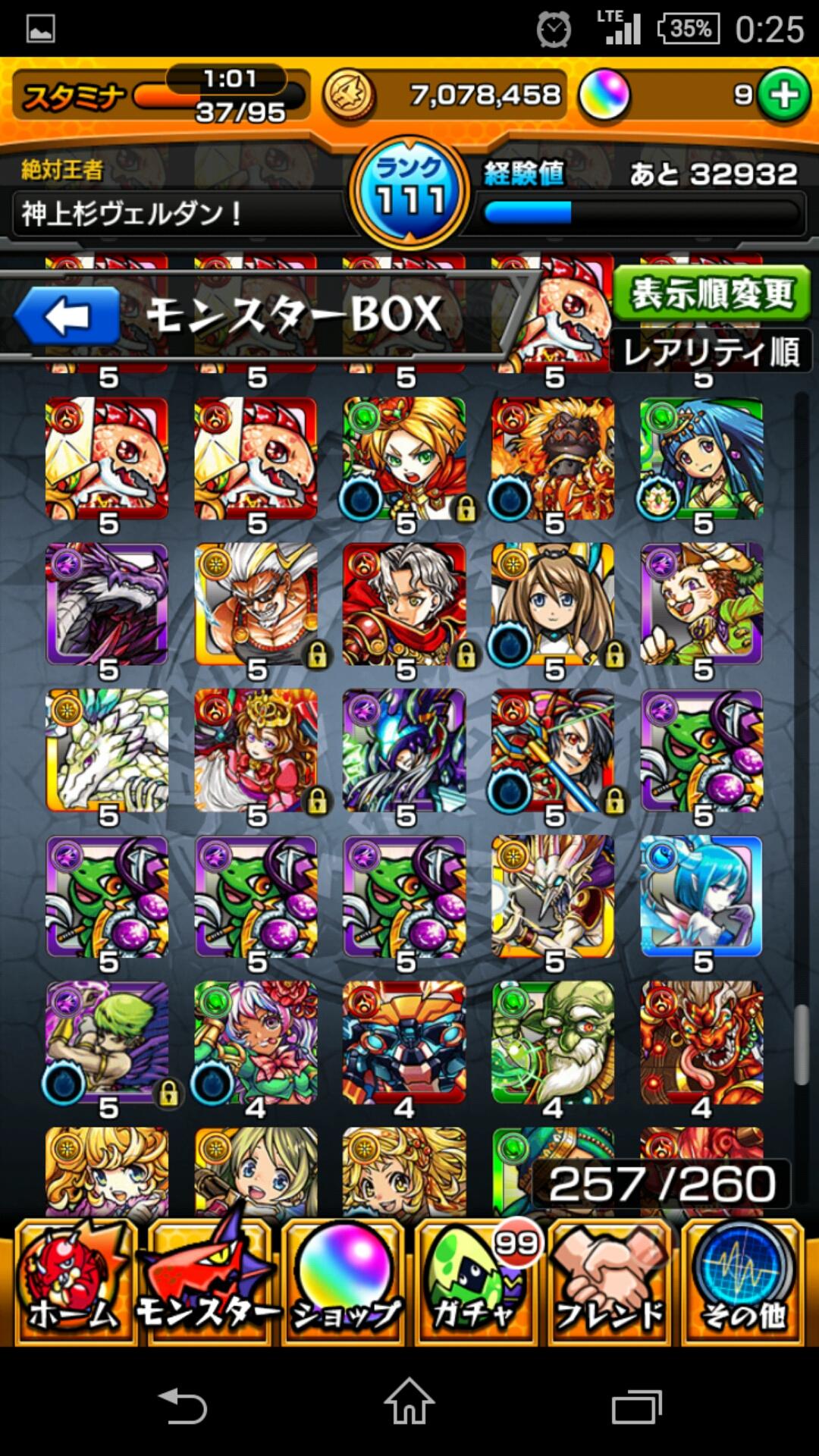Select the white dragon monster
The width and height of the screenshot is (819, 1456).
[107, 751]
